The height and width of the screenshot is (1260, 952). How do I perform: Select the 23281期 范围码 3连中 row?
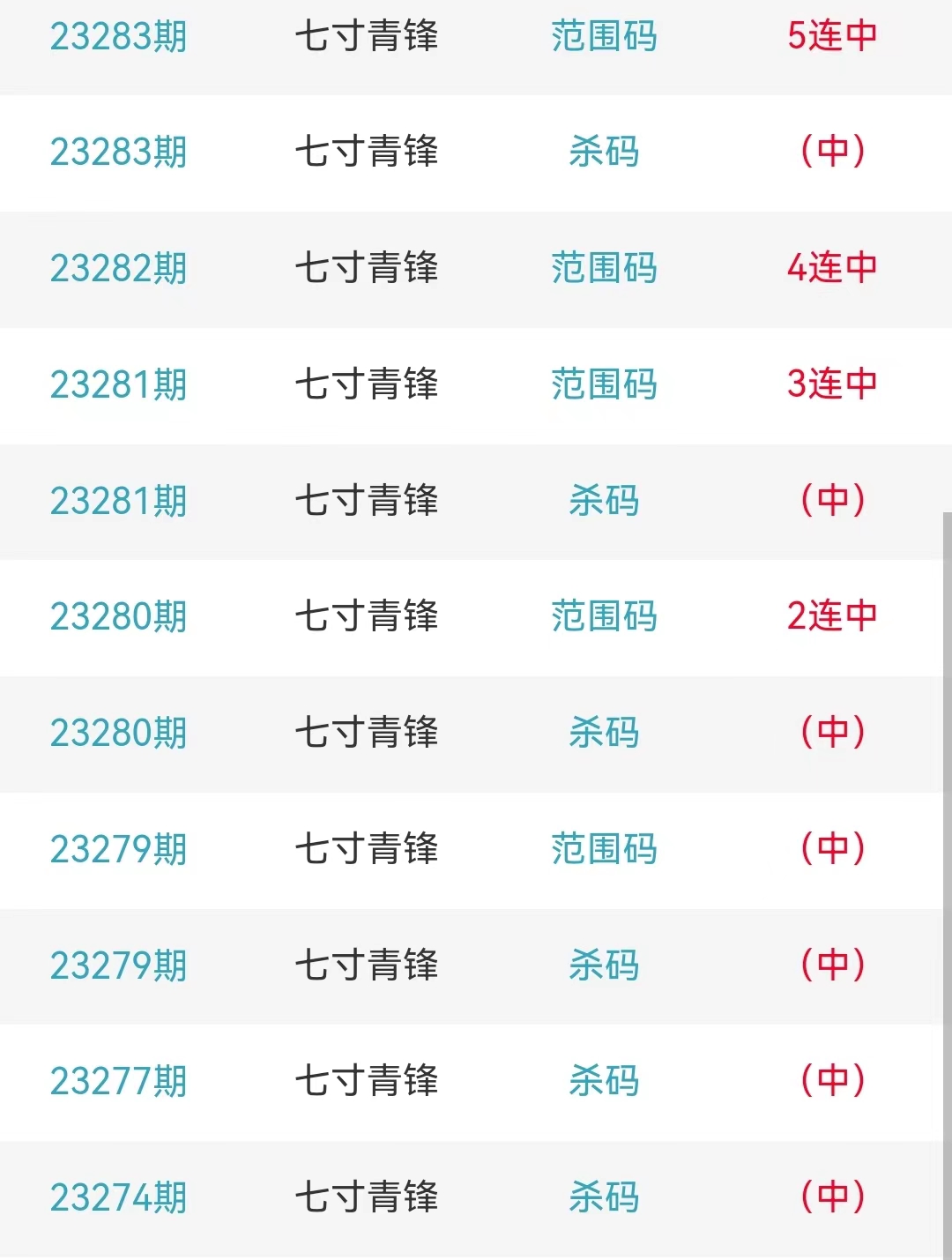[476, 384]
